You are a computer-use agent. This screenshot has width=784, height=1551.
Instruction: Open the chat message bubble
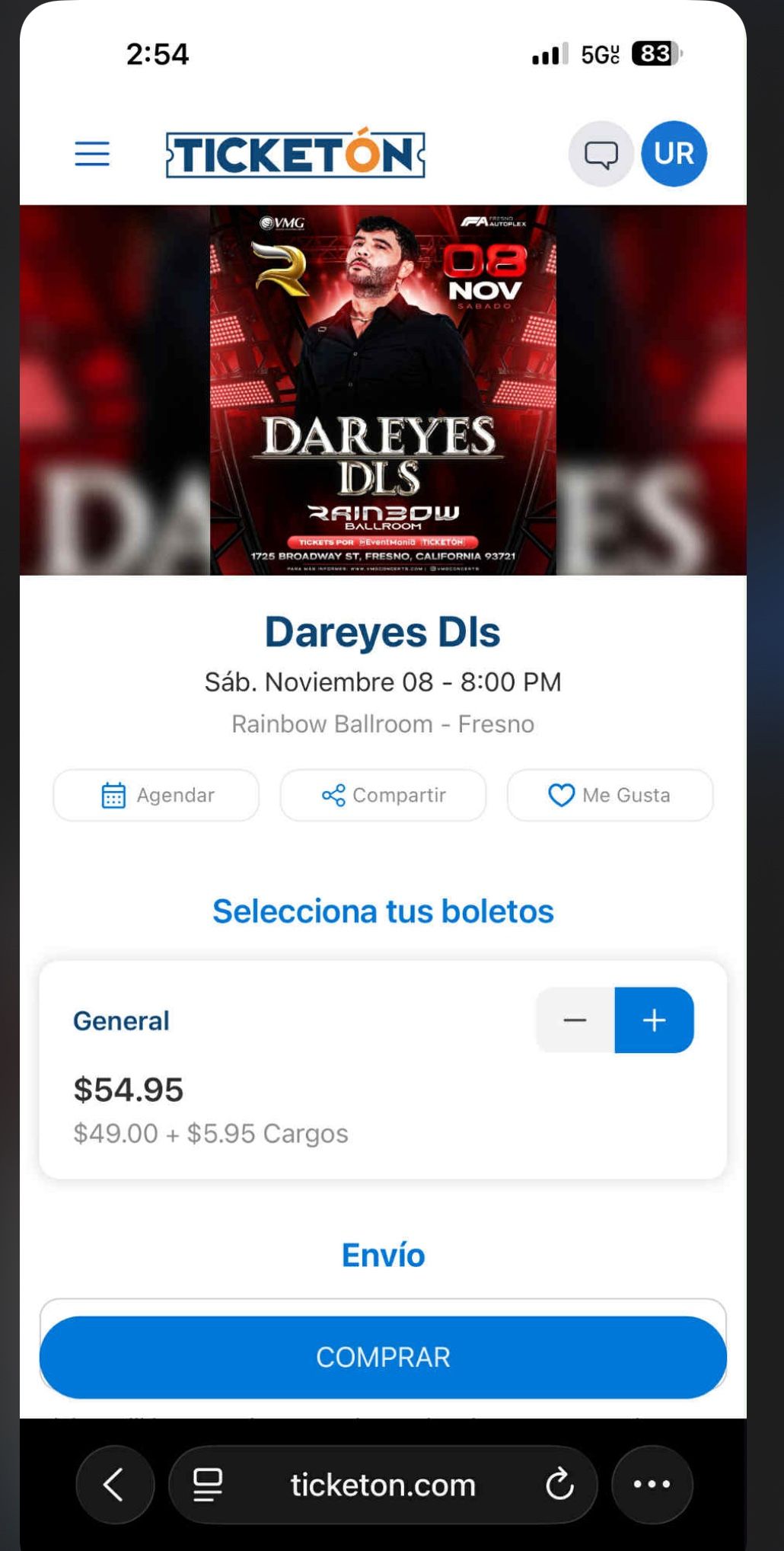pos(601,153)
